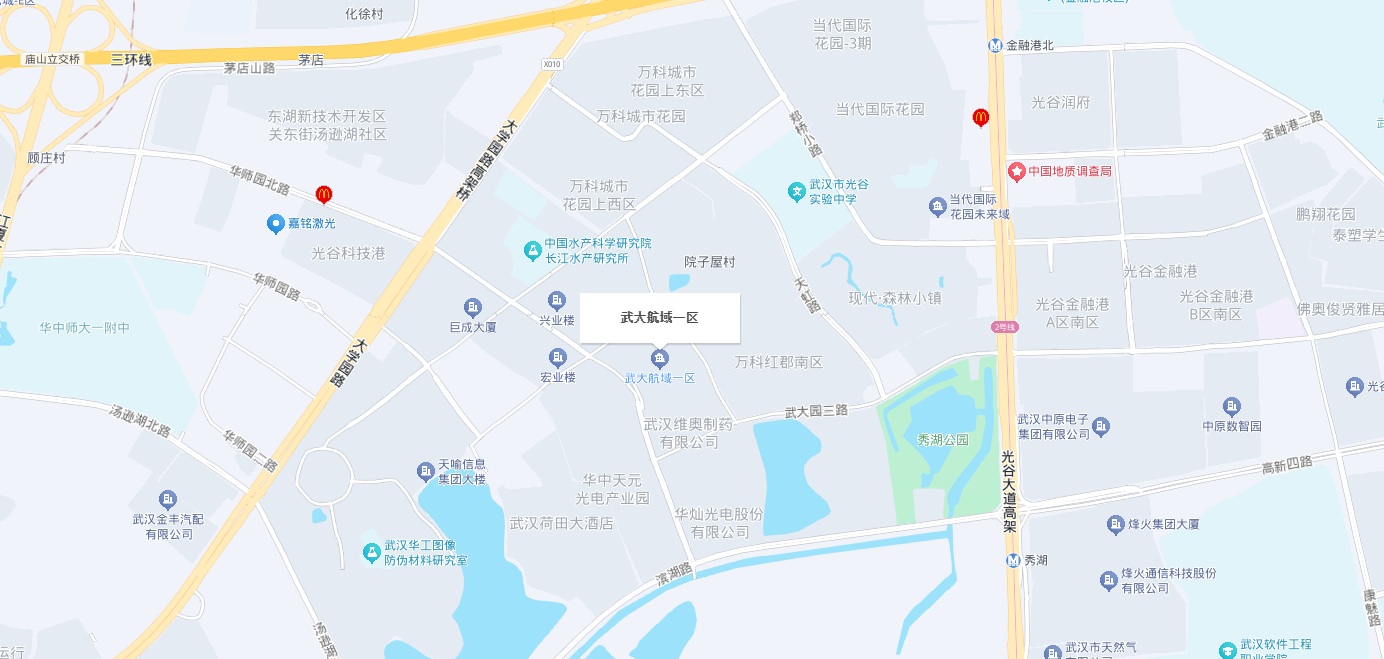Select the 中原数智园 marker

pos(1232,406)
